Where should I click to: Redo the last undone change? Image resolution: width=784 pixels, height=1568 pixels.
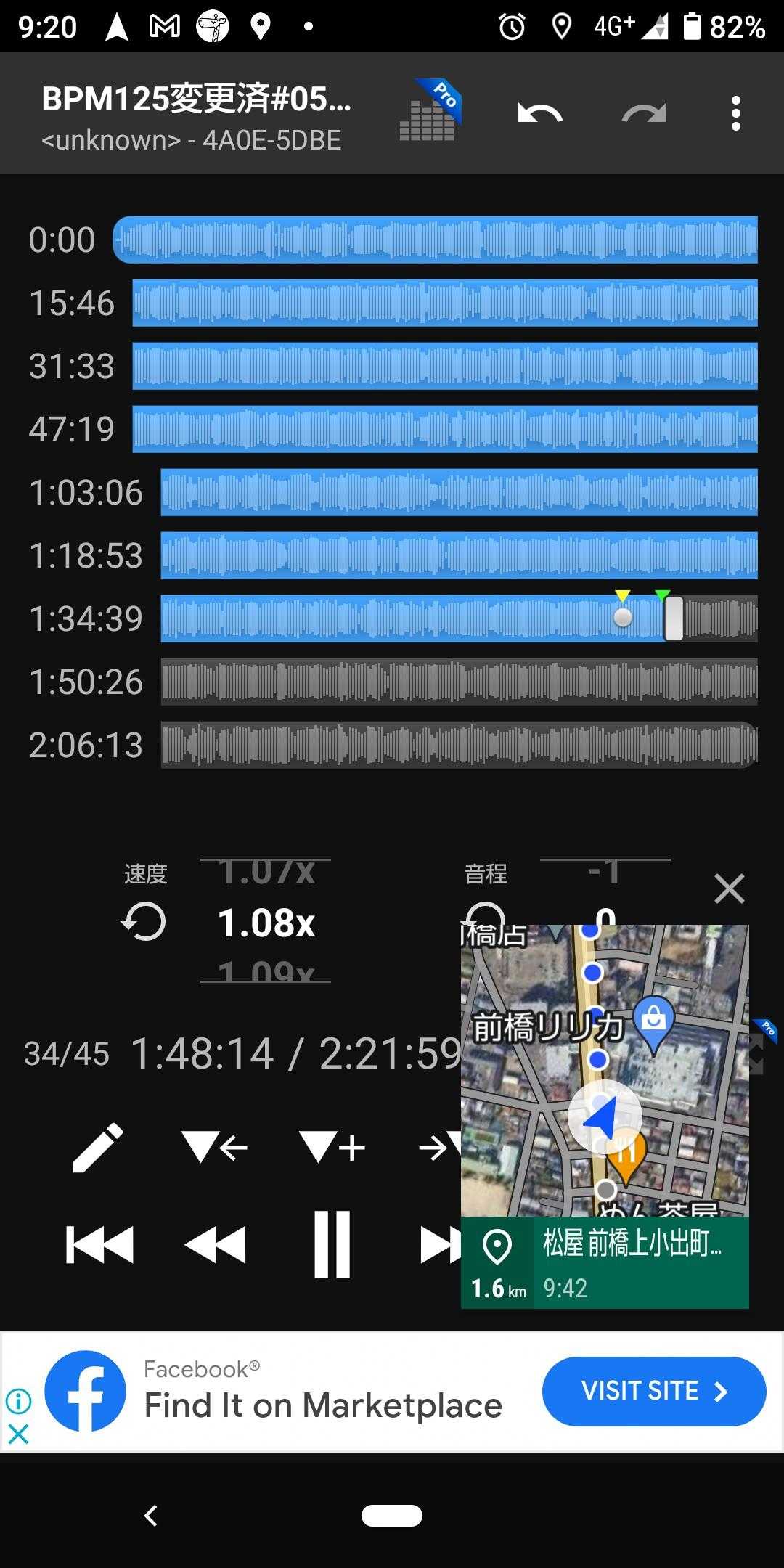click(644, 114)
